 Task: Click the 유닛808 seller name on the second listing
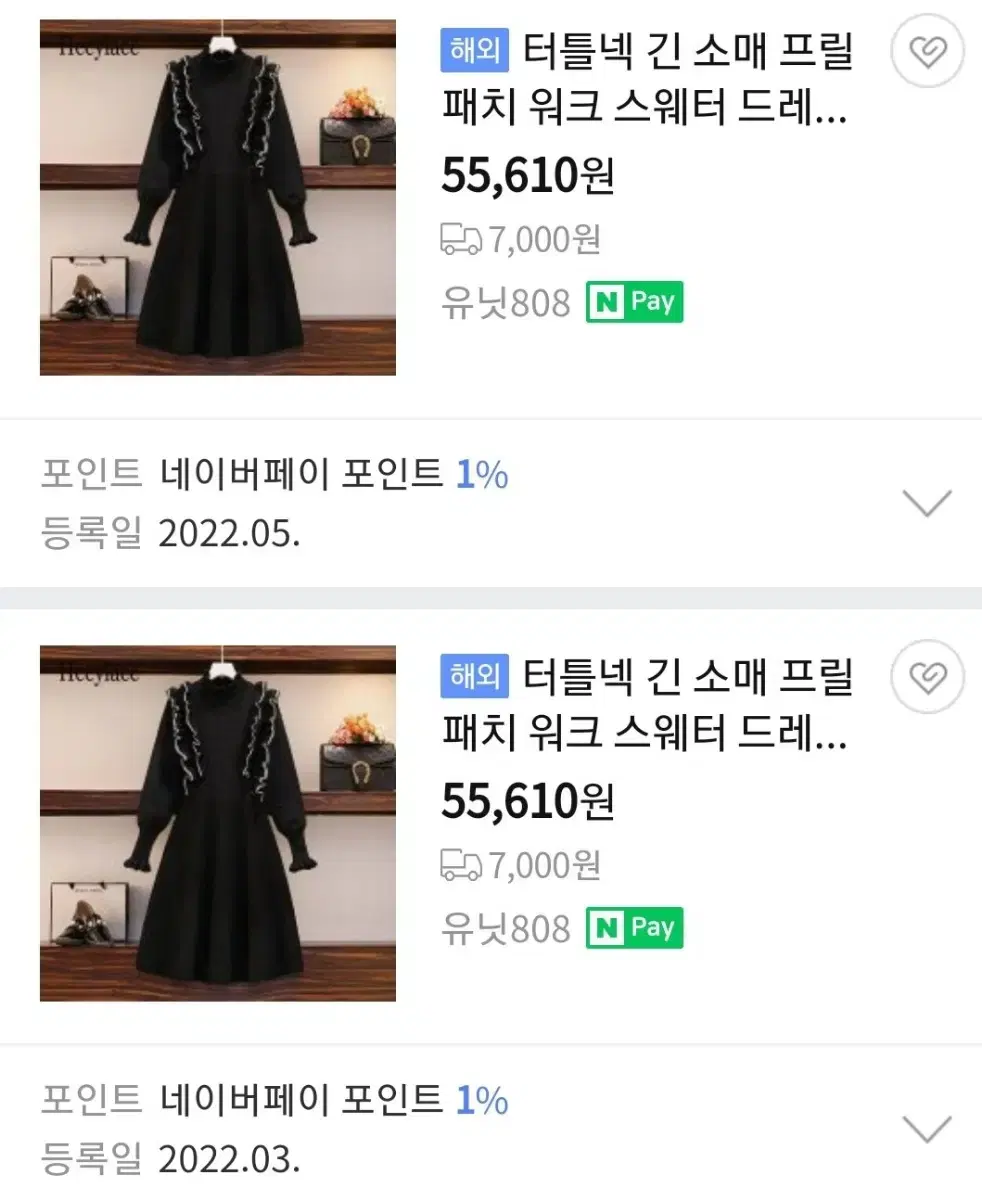[505, 927]
